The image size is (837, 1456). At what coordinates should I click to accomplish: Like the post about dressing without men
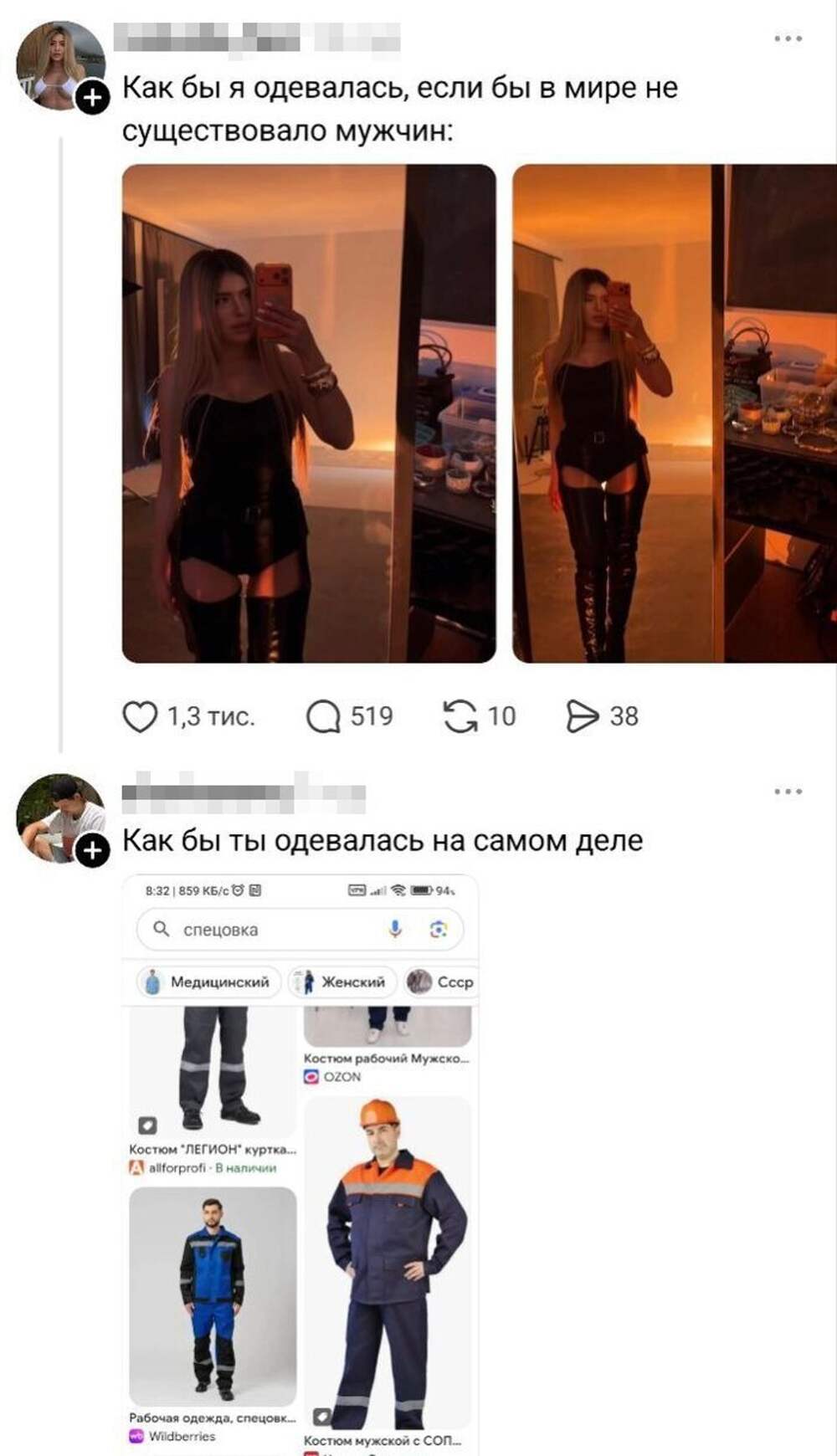[141, 717]
